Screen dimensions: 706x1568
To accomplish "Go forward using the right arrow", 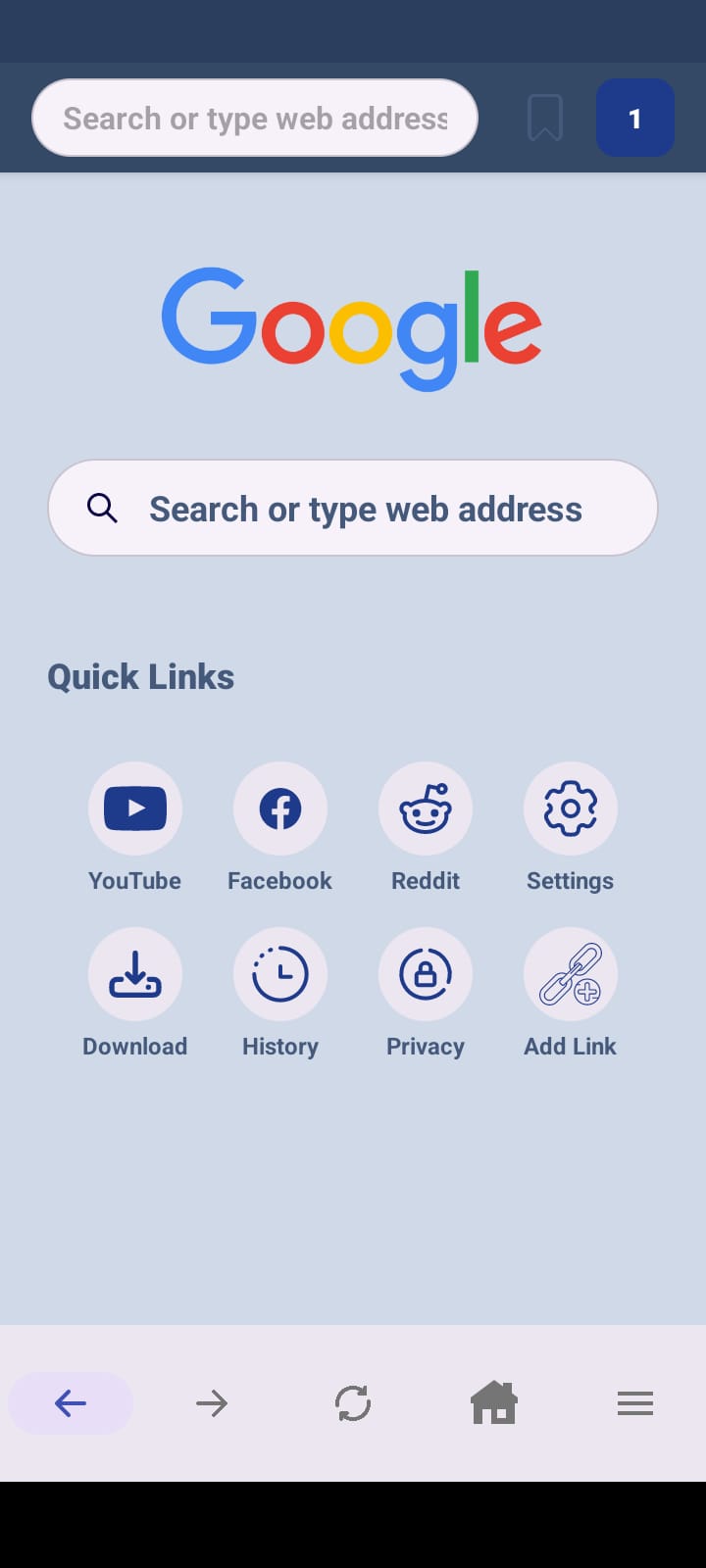I will 212,1403.
